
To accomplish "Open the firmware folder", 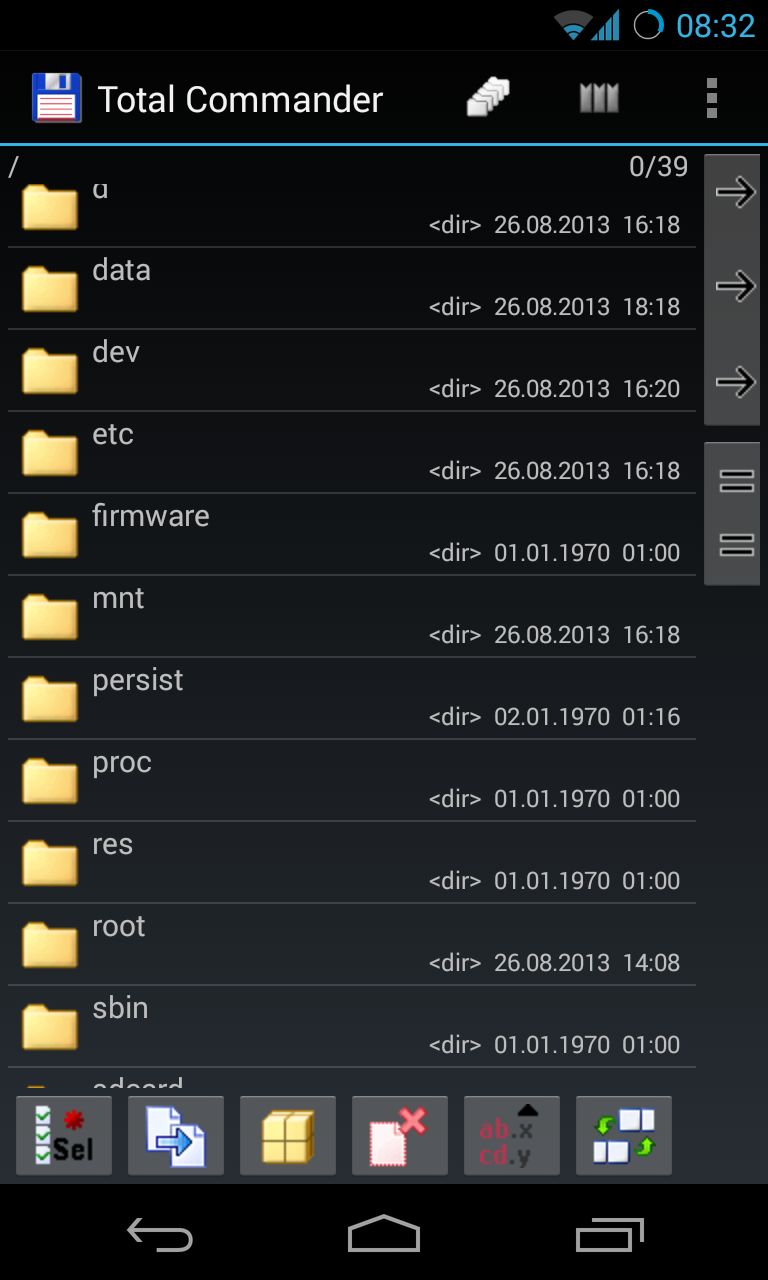I will coord(352,535).
